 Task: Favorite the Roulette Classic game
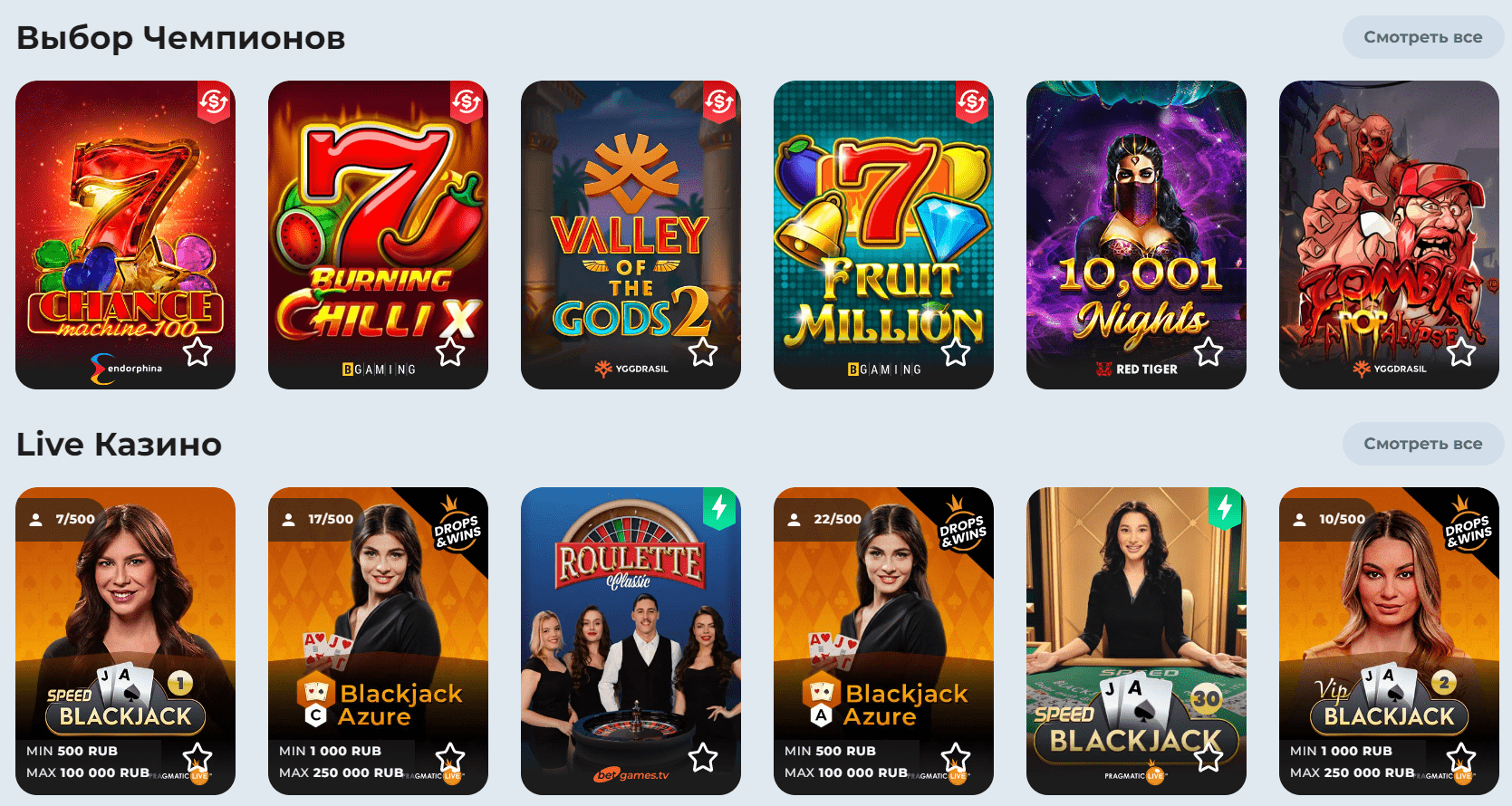[x=703, y=757]
